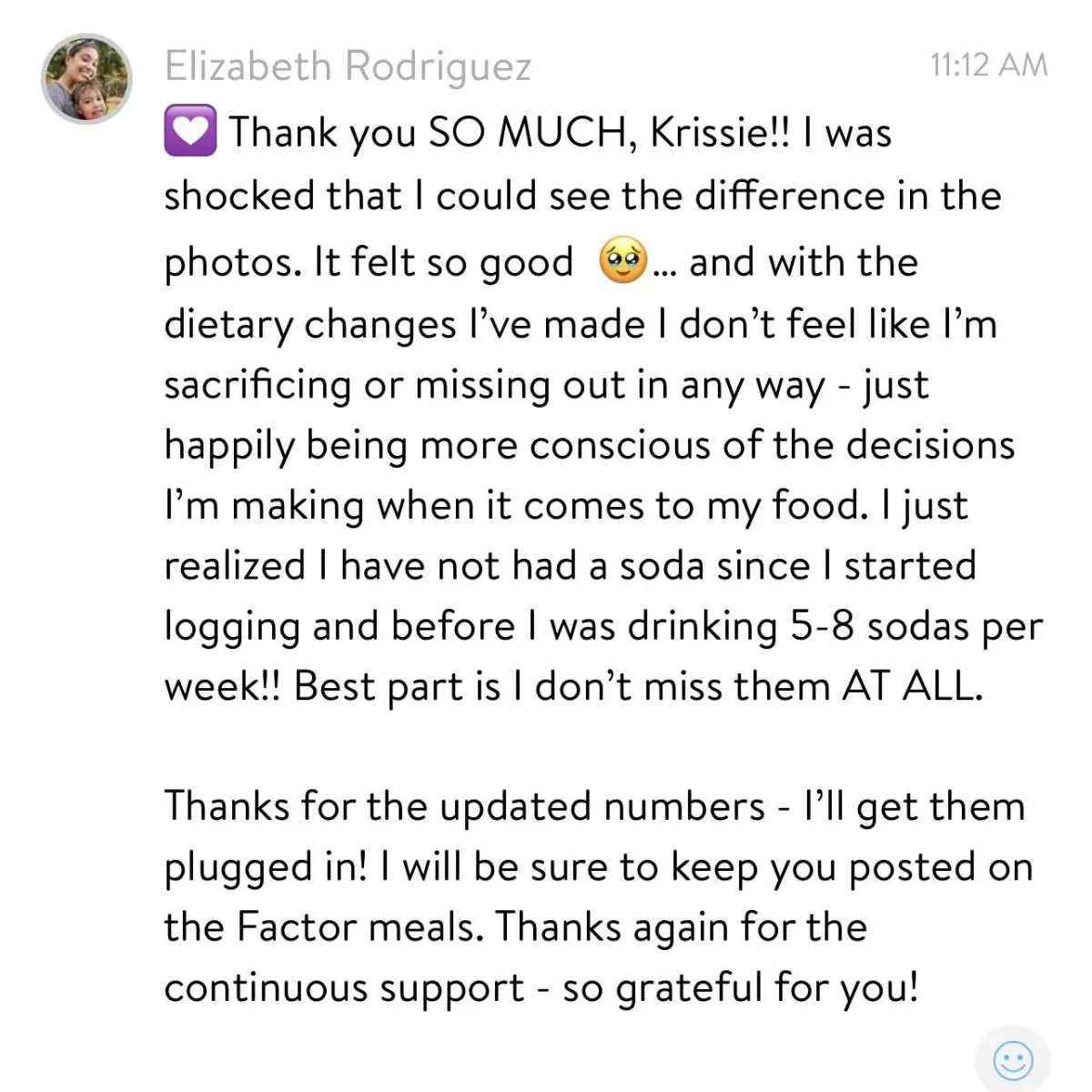Add an emoji reaction via the smiley icon
The height and width of the screenshot is (1092, 1092).
coord(1012,1060)
